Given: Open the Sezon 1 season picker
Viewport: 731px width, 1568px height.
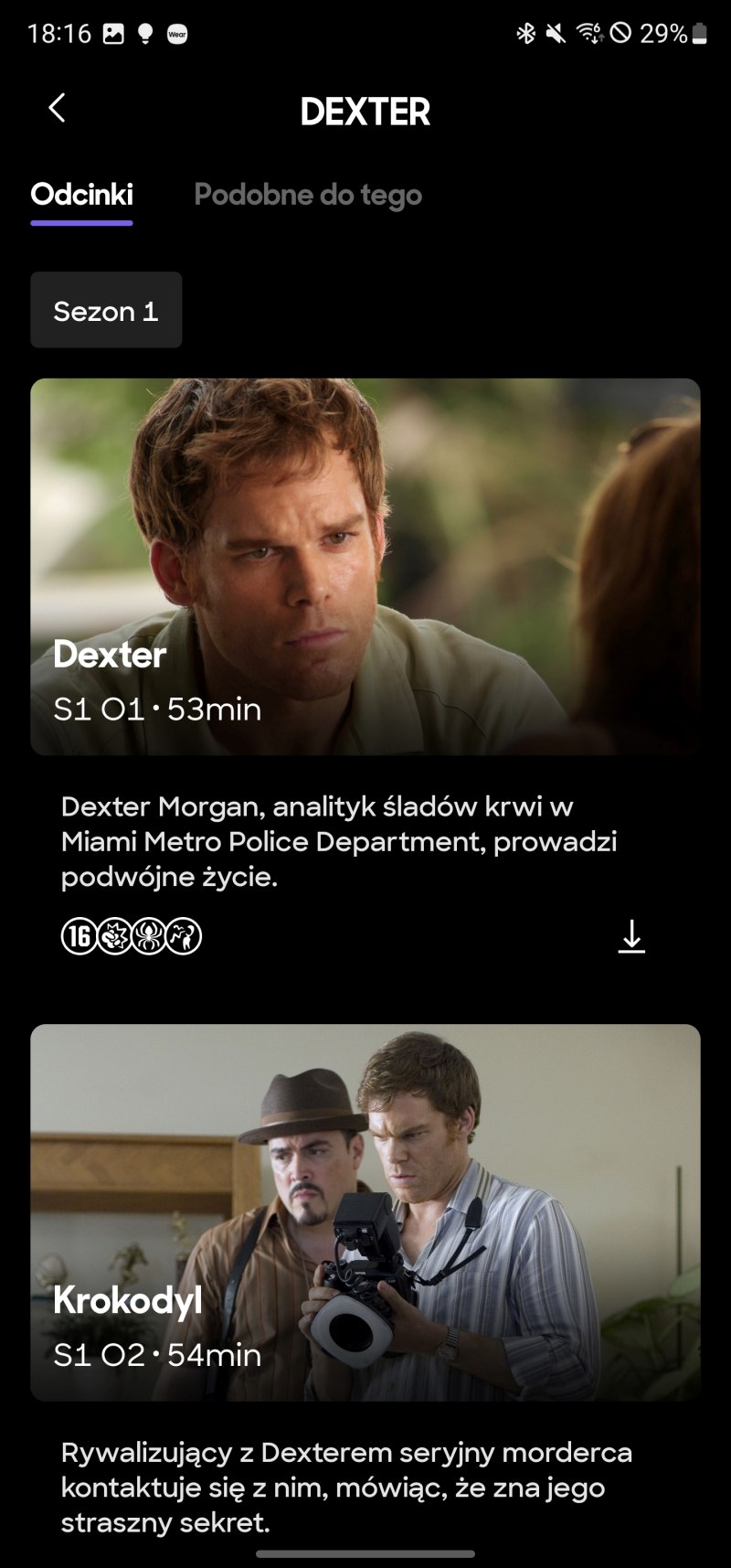Looking at the screenshot, I should tap(106, 311).
